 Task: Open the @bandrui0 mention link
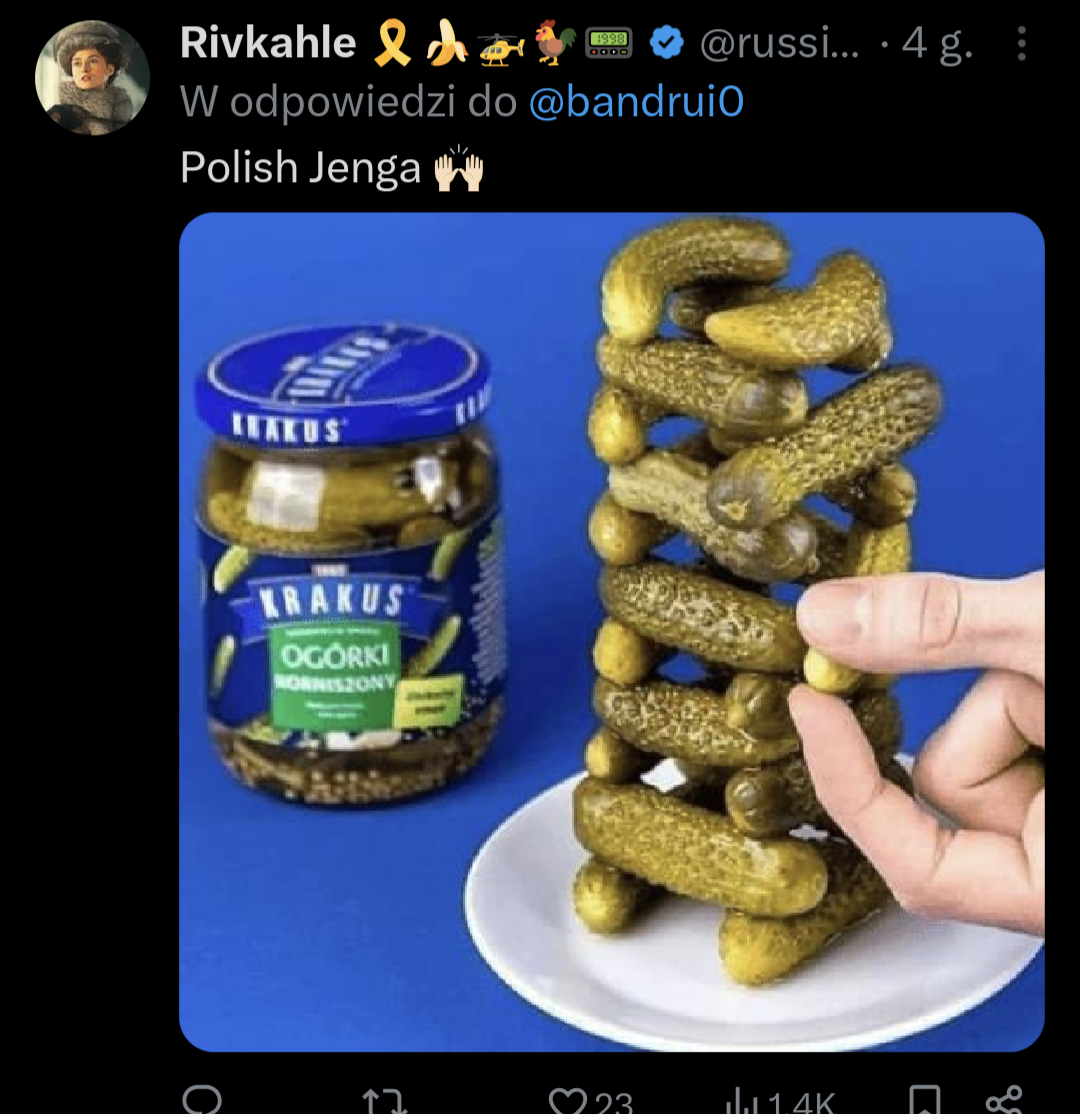[x=635, y=103]
